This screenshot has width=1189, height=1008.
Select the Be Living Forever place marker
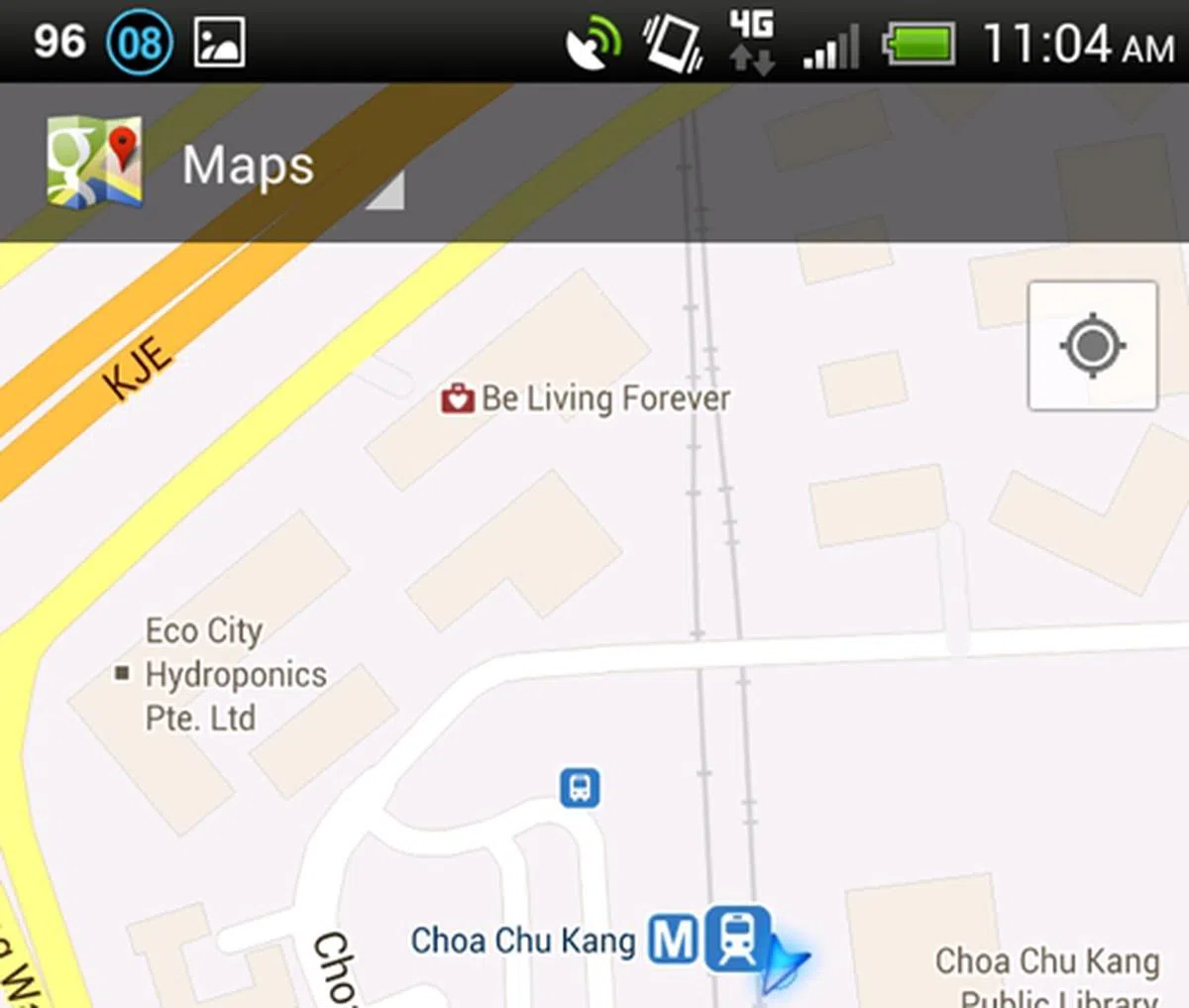click(458, 399)
